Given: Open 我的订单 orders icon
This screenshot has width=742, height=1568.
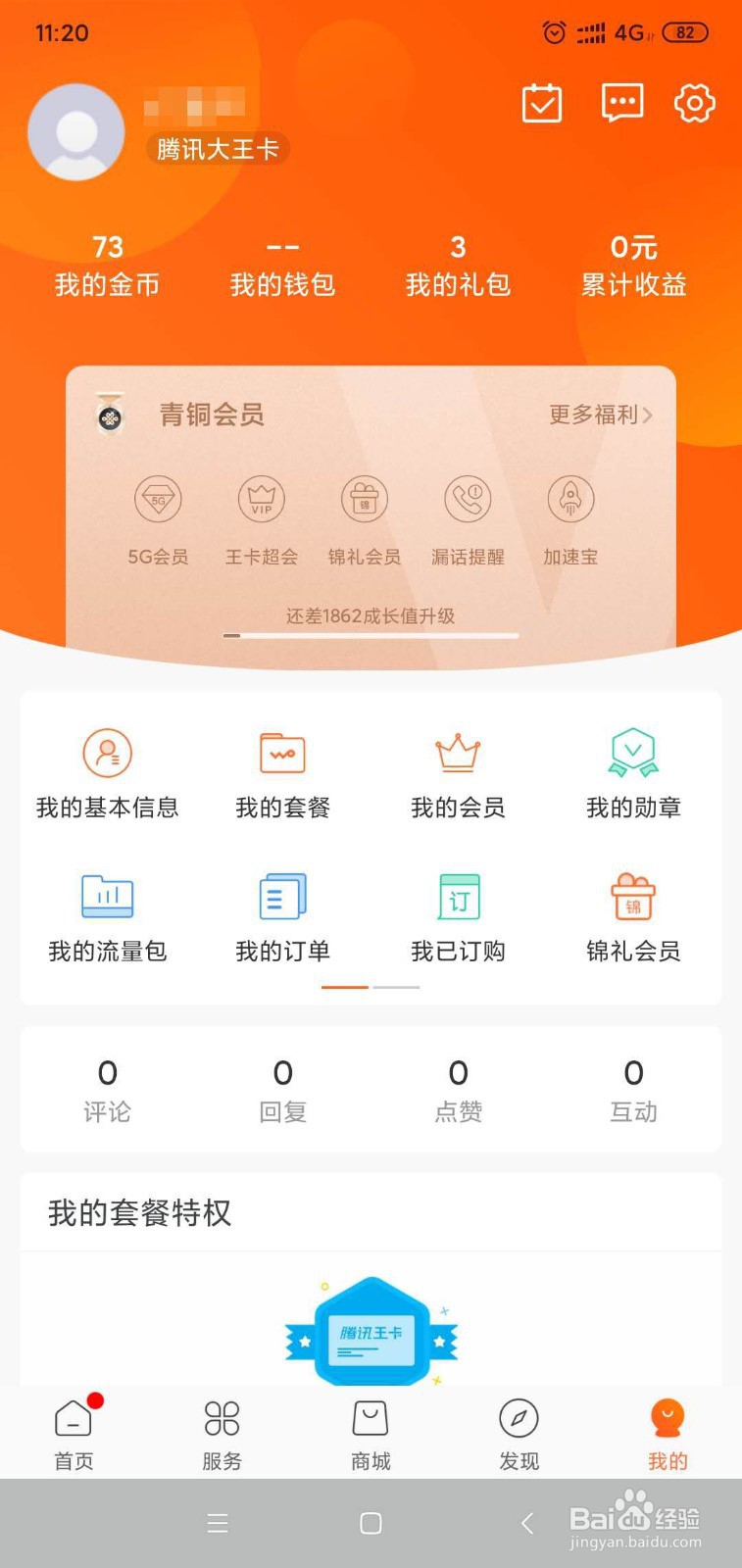Looking at the screenshot, I should tap(282, 916).
